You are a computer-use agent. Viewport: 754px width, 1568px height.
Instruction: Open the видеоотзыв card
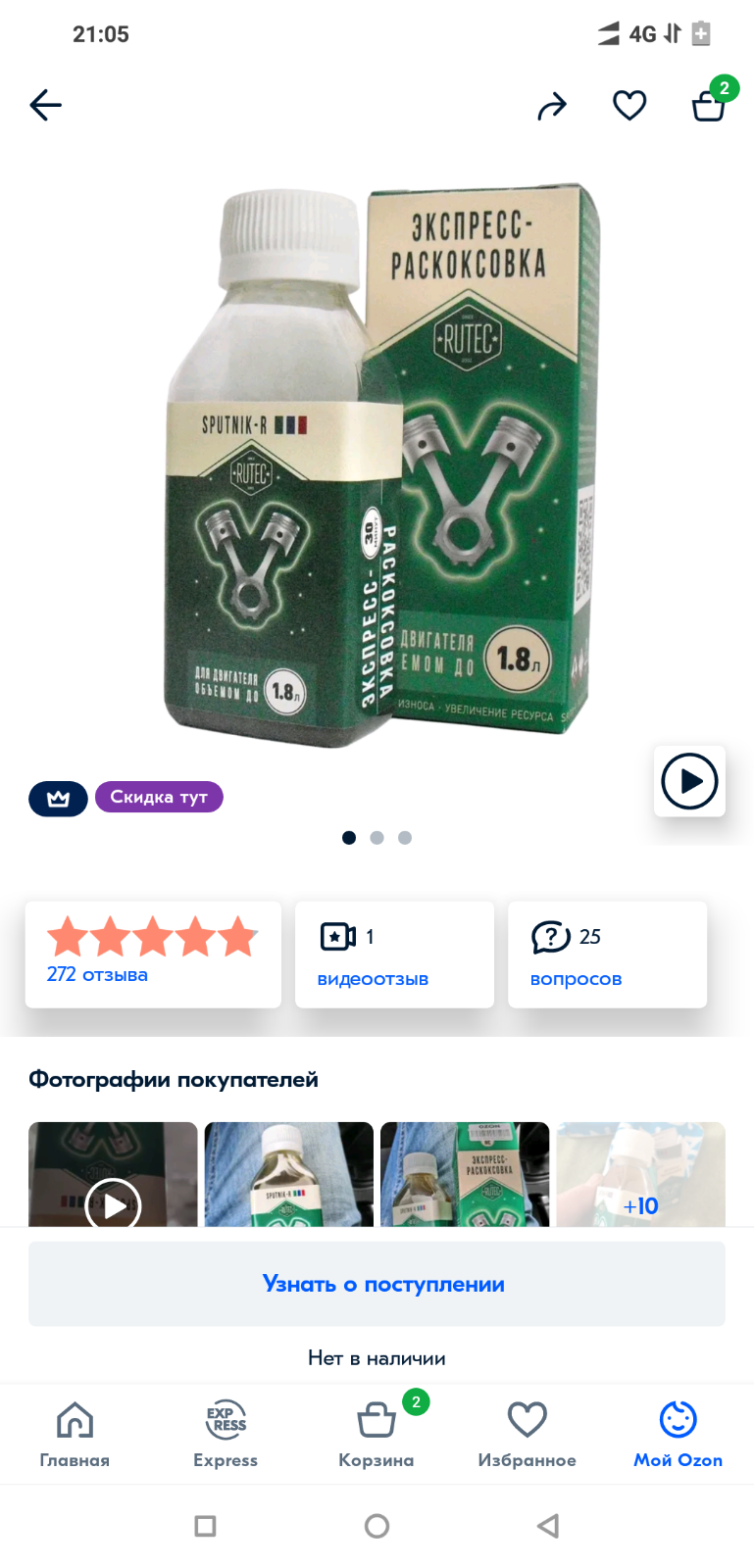pyautogui.click(x=394, y=955)
